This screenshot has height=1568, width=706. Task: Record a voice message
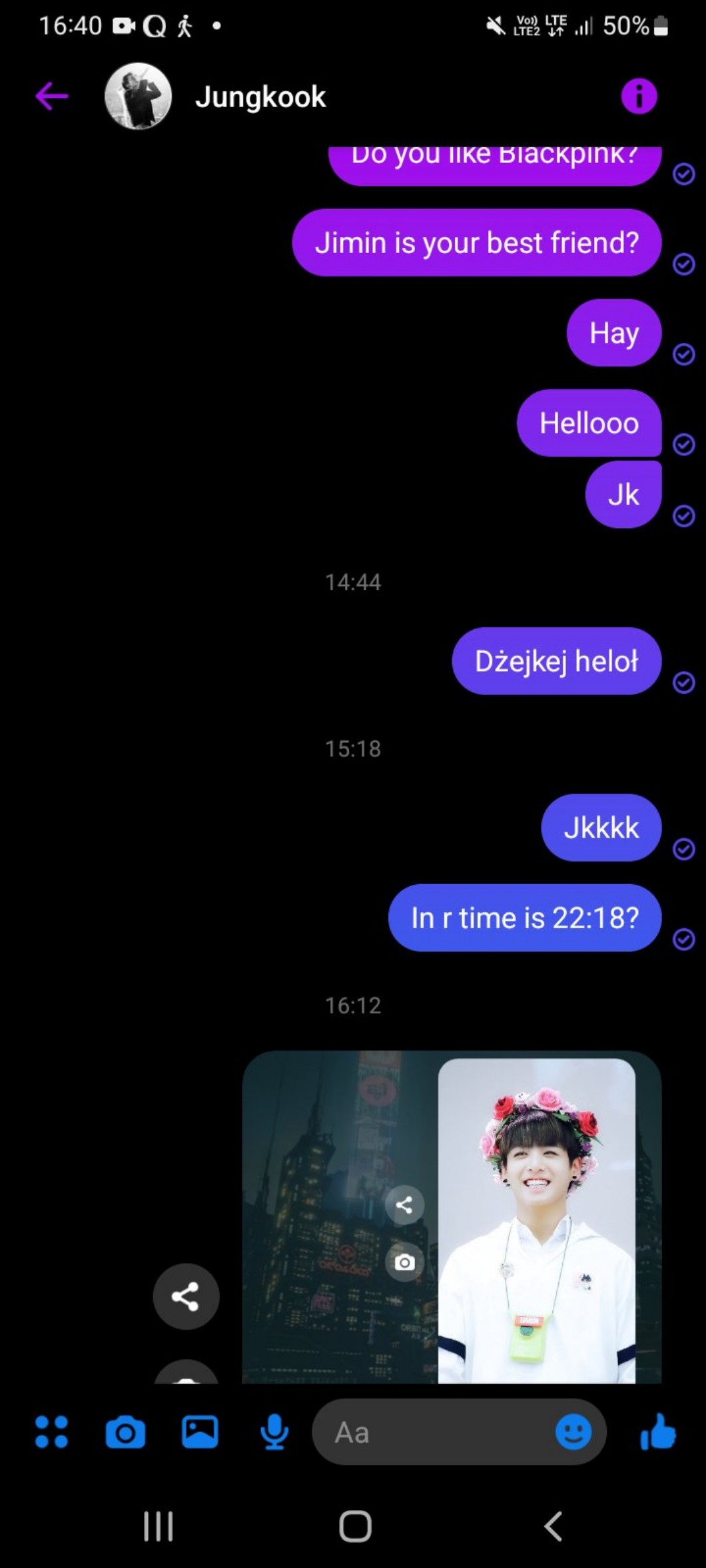(274, 1432)
